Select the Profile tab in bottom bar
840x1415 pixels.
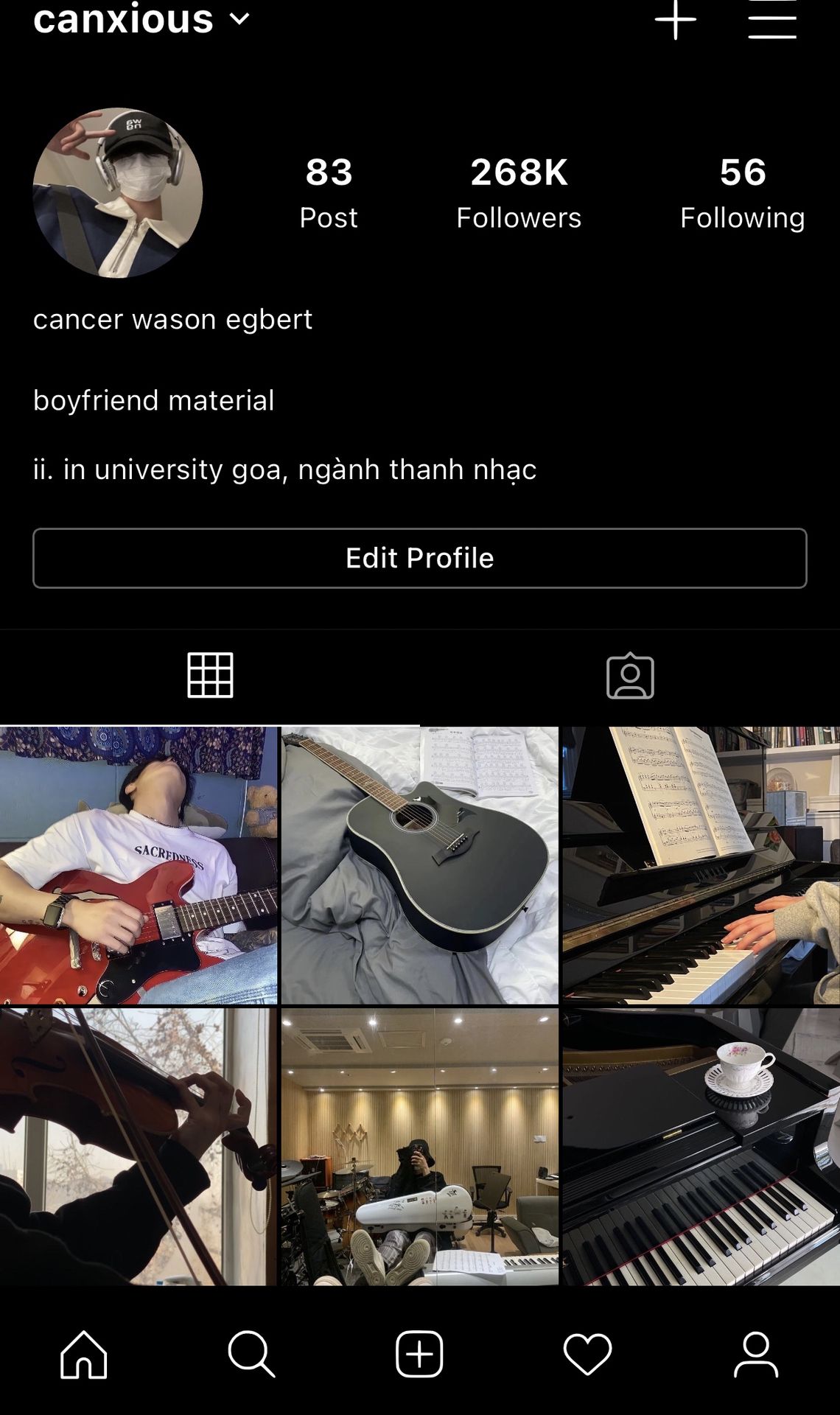point(756,1354)
